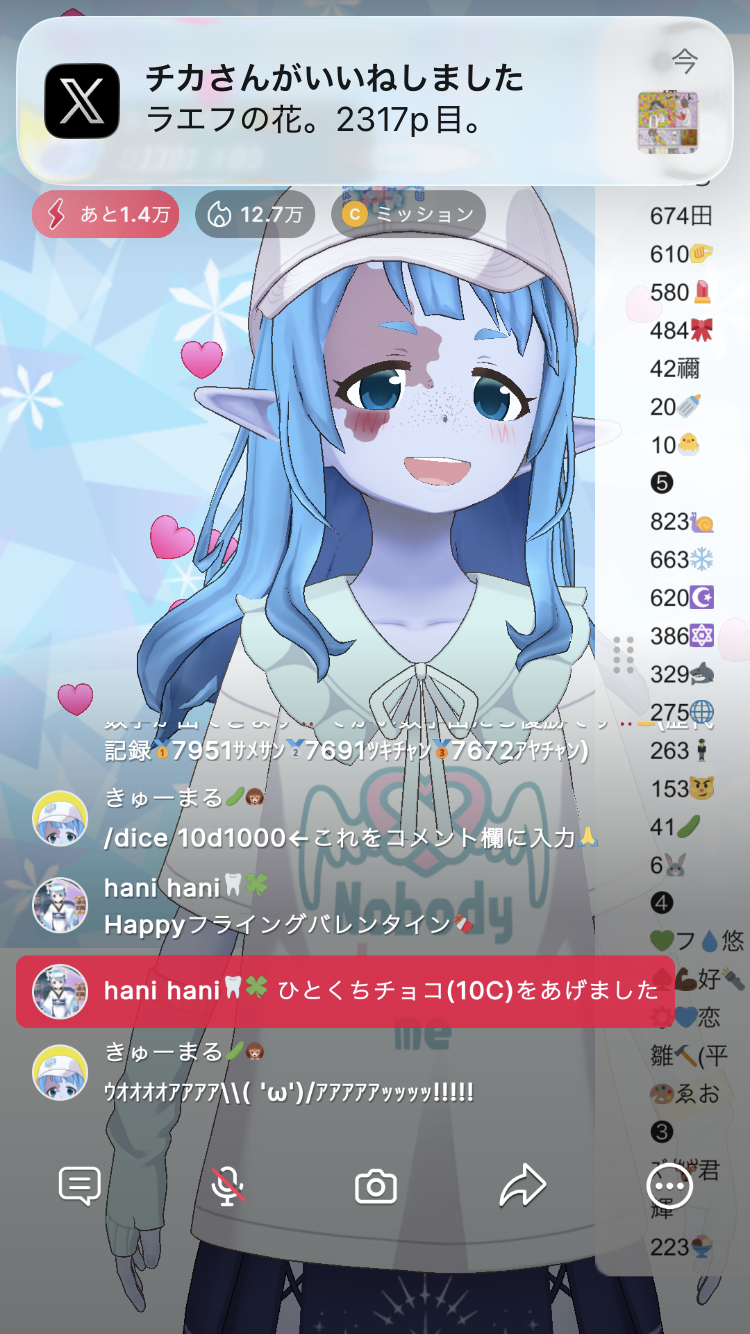Screen dimensions: 750x1334
Task: Open the comment input icon
Action: pyautogui.click(x=80, y=1187)
